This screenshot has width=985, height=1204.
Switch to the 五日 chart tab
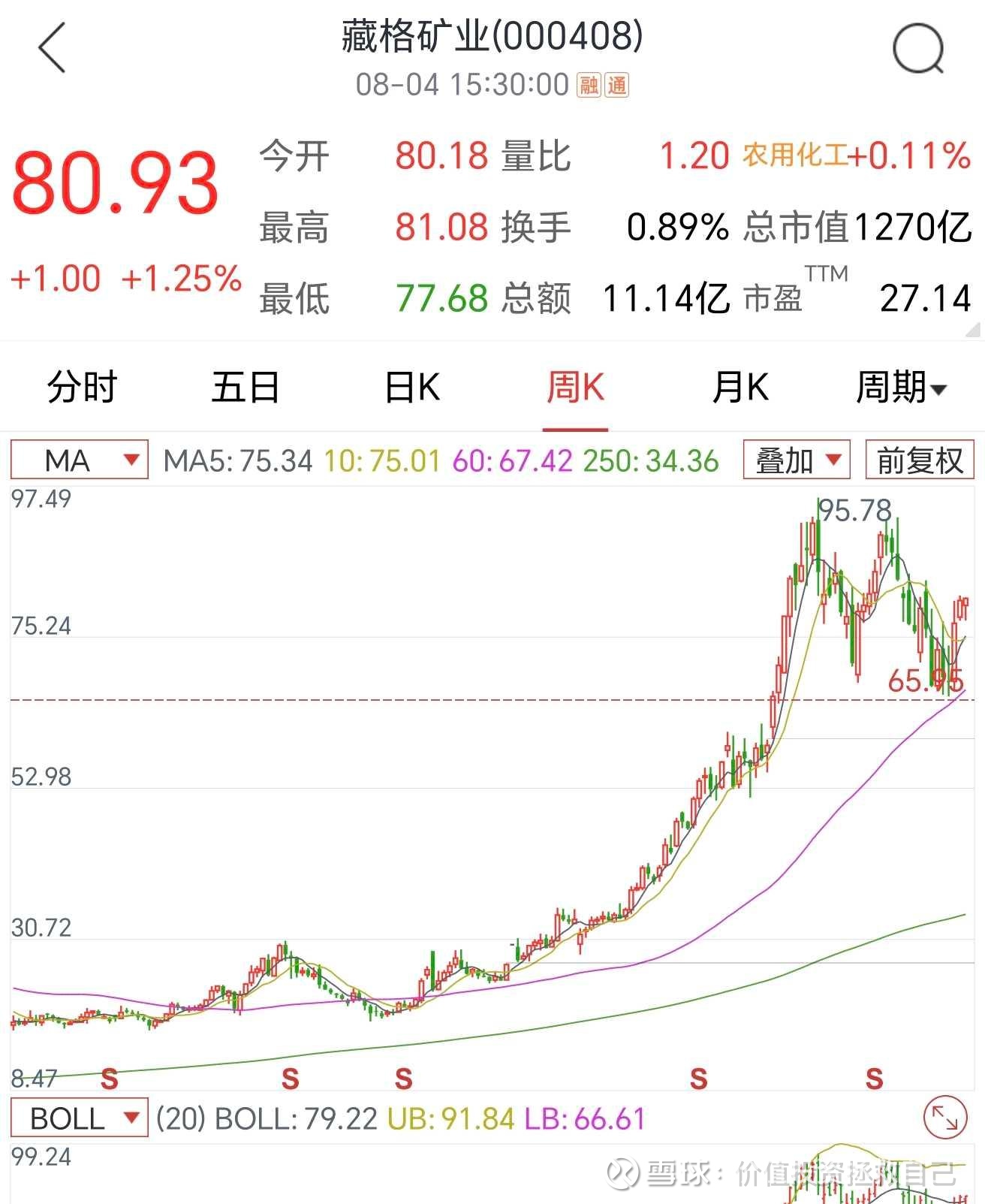click(245, 388)
